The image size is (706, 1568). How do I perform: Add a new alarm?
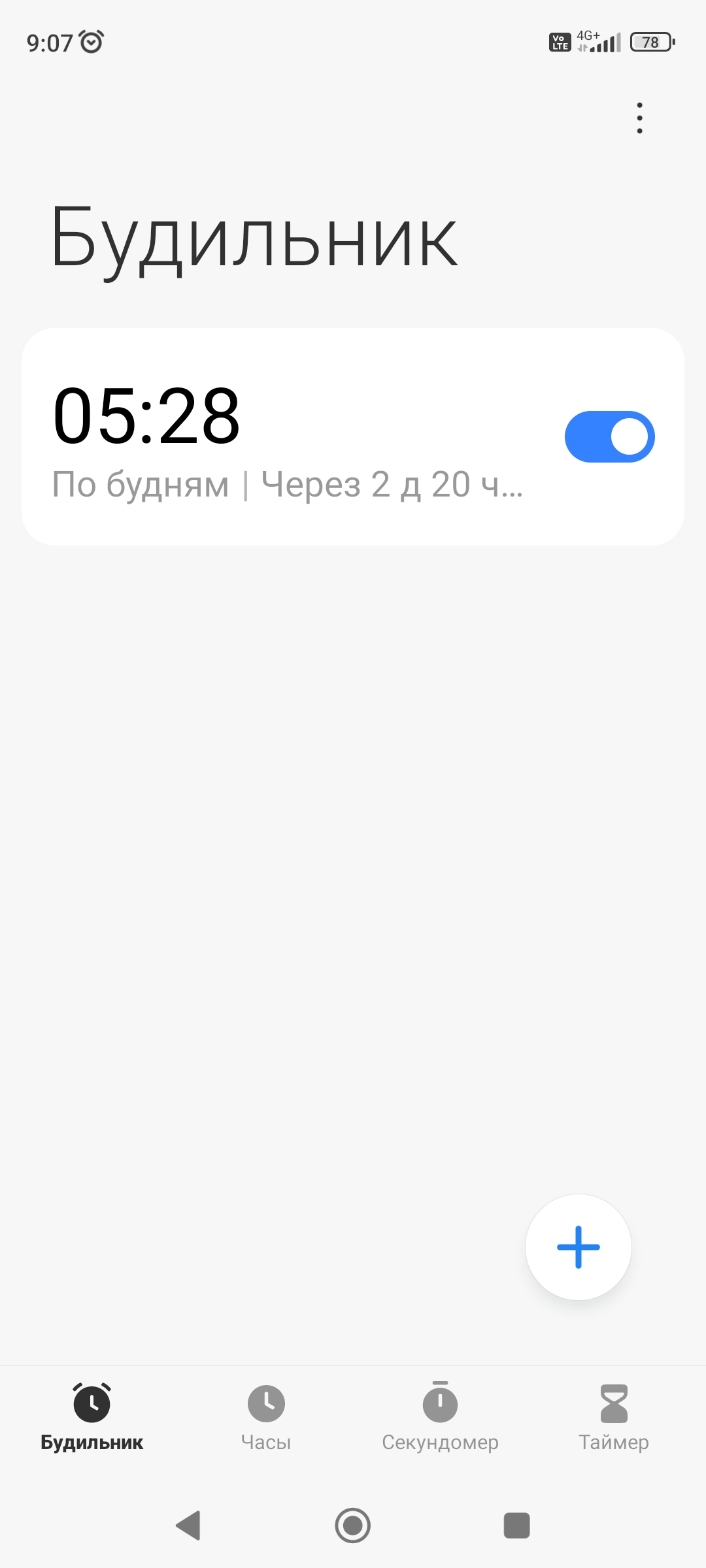578,1247
